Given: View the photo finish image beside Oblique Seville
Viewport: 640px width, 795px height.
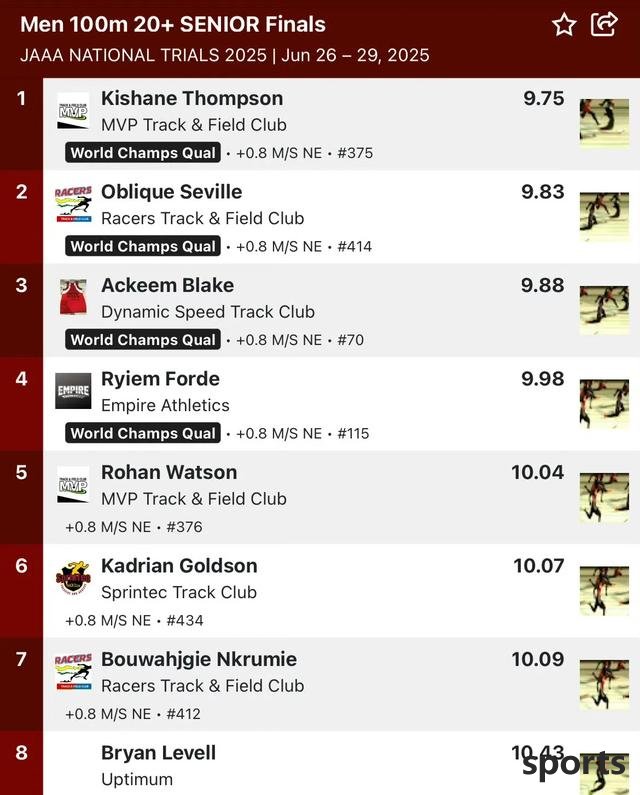Looking at the screenshot, I should click(x=604, y=217).
